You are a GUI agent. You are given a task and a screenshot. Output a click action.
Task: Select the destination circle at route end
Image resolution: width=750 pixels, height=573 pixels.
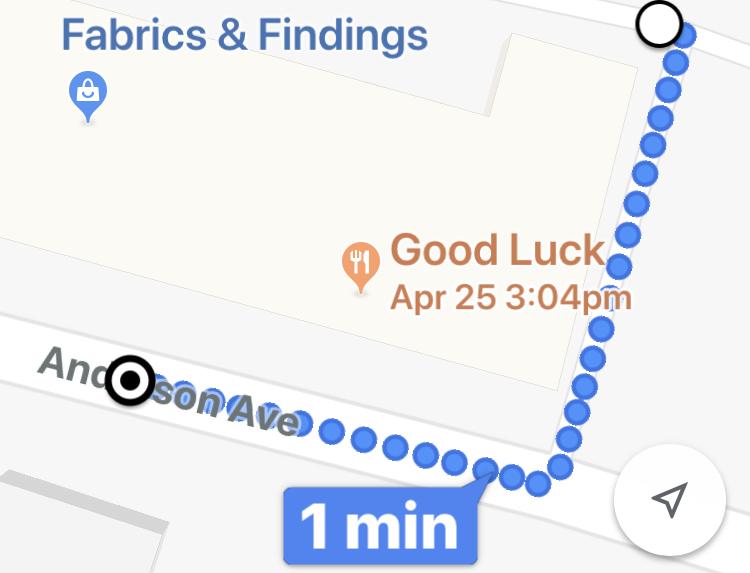(659, 25)
